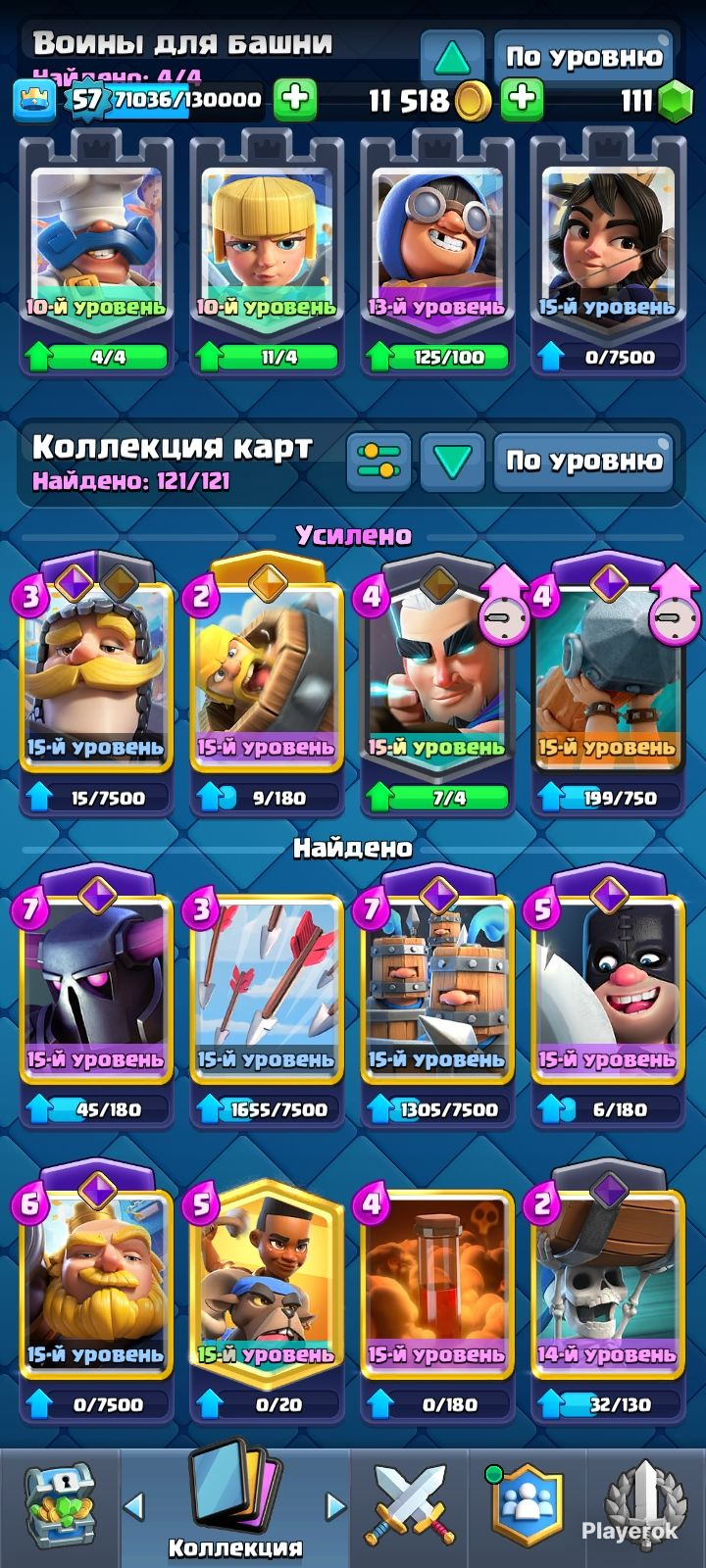
Task: Open the gem shop via gem icon
Action: pos(675,100)
